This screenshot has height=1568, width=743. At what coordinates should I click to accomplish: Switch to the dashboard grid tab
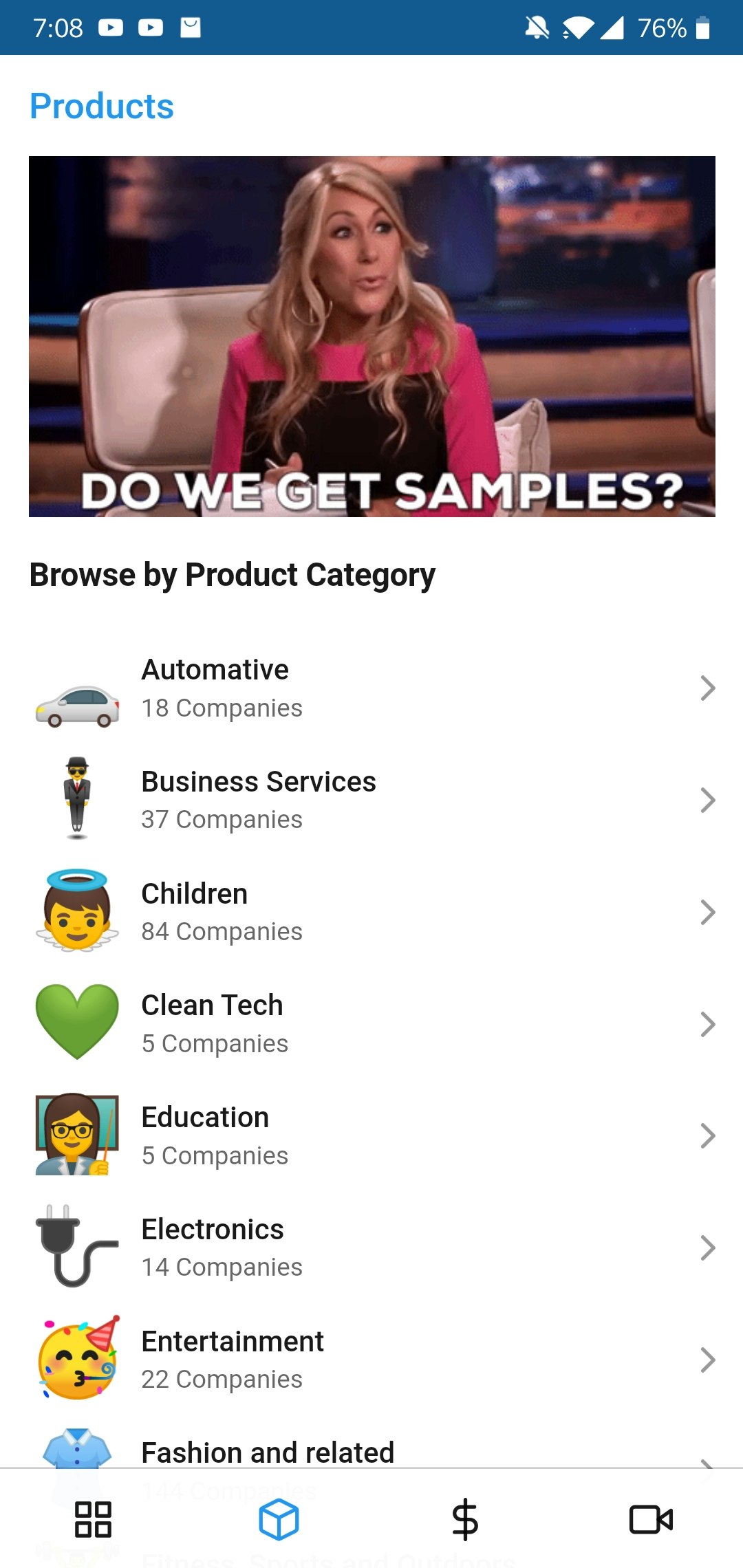coord(93,1519)
